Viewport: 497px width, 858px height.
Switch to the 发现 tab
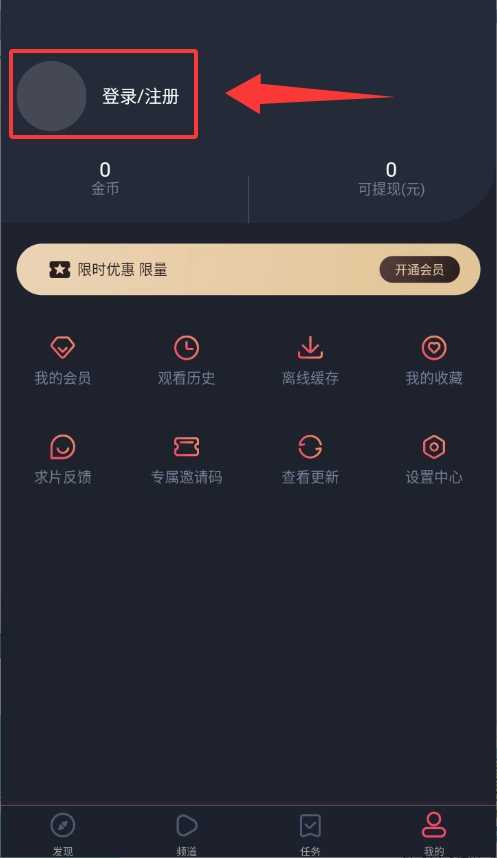pos(62,834)
